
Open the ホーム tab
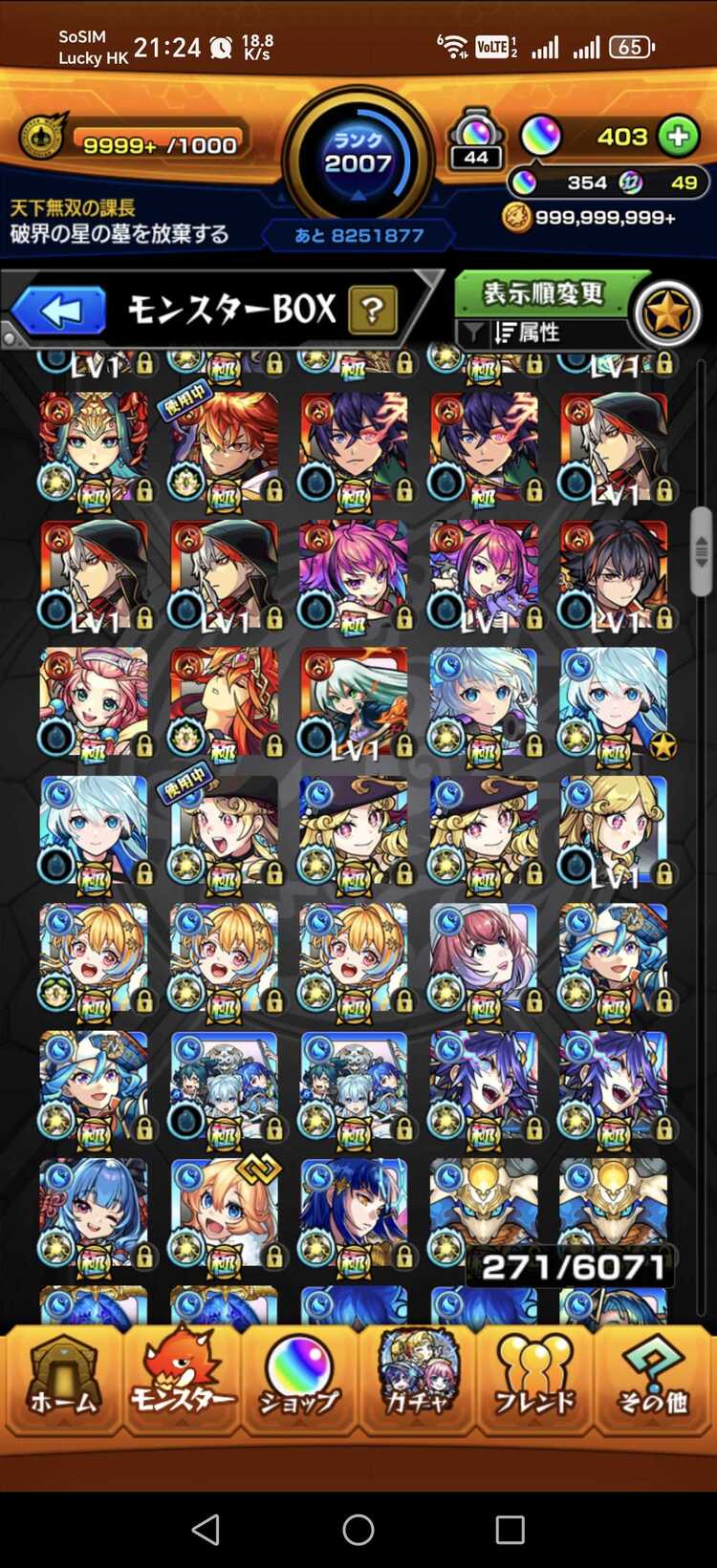click(63, 1380)
